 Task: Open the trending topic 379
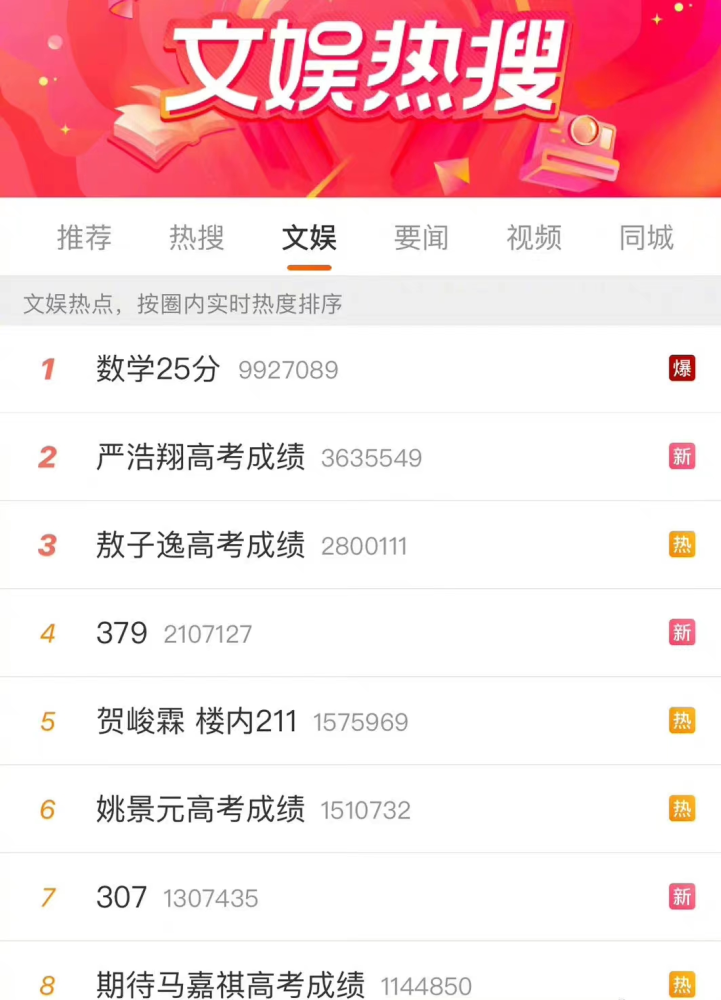click(122, 633)
